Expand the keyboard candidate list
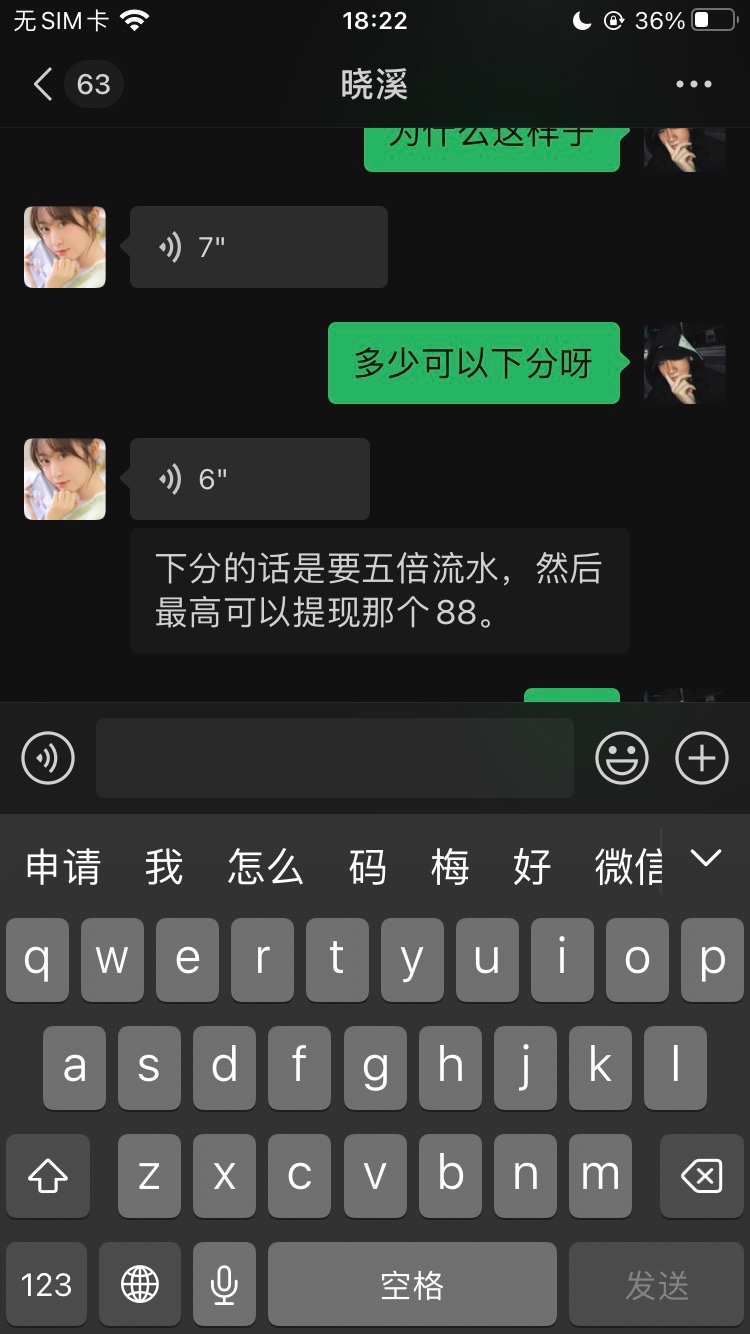This screenshot has width=750, height=1334. point(706,858)
